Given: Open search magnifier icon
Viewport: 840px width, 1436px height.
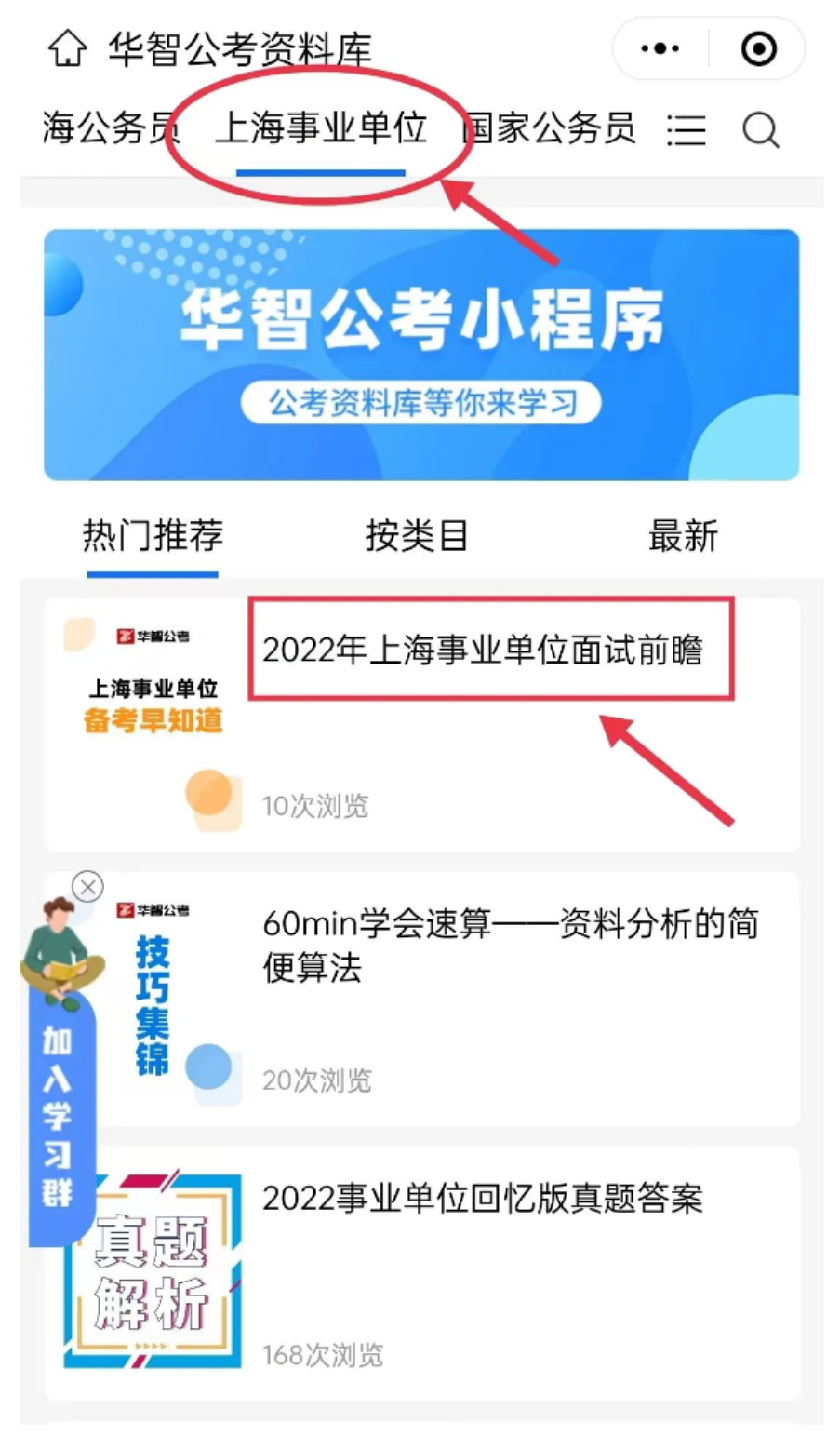Looking at the screenshot, I should pos(760,130).
